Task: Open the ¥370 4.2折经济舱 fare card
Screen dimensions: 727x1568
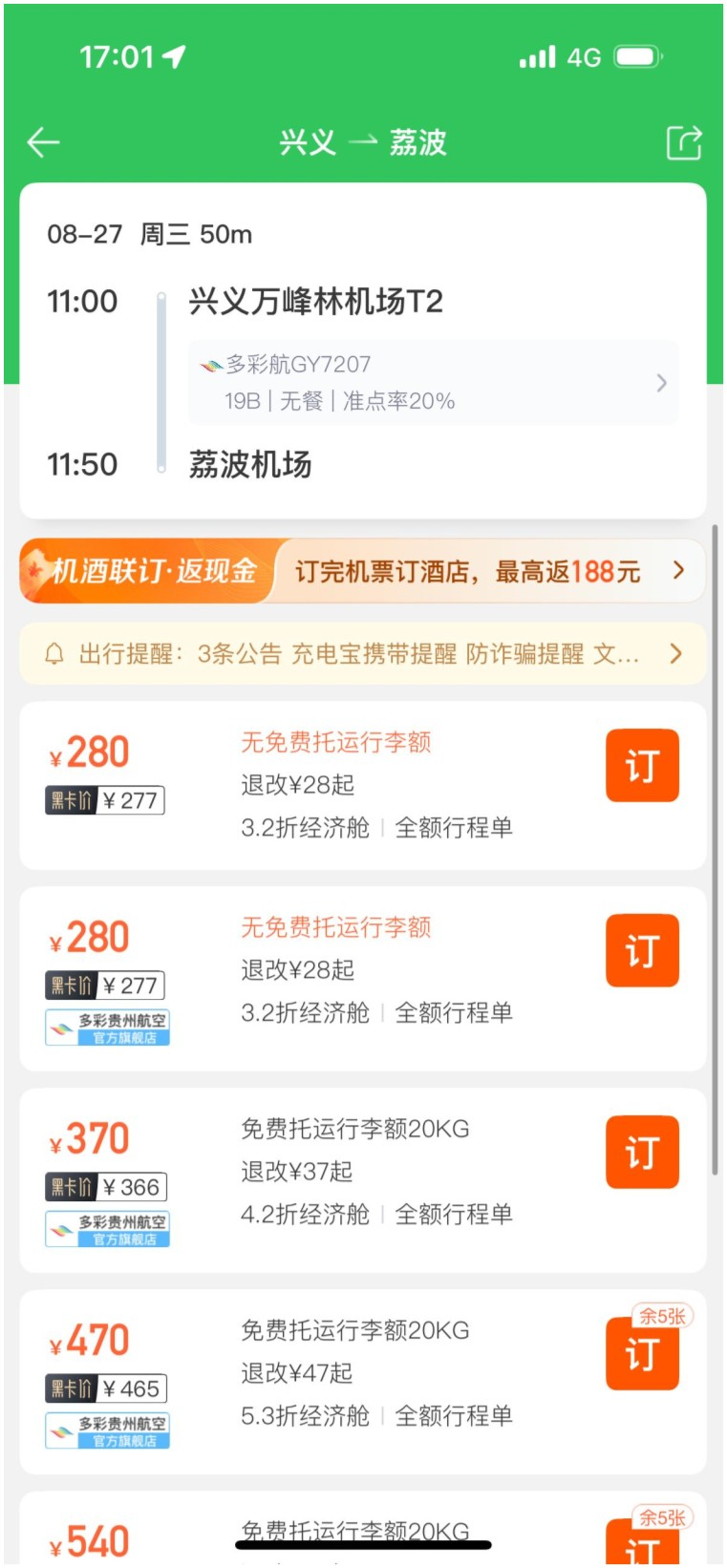Action: pyautogui.click(x=363, y=1180)
